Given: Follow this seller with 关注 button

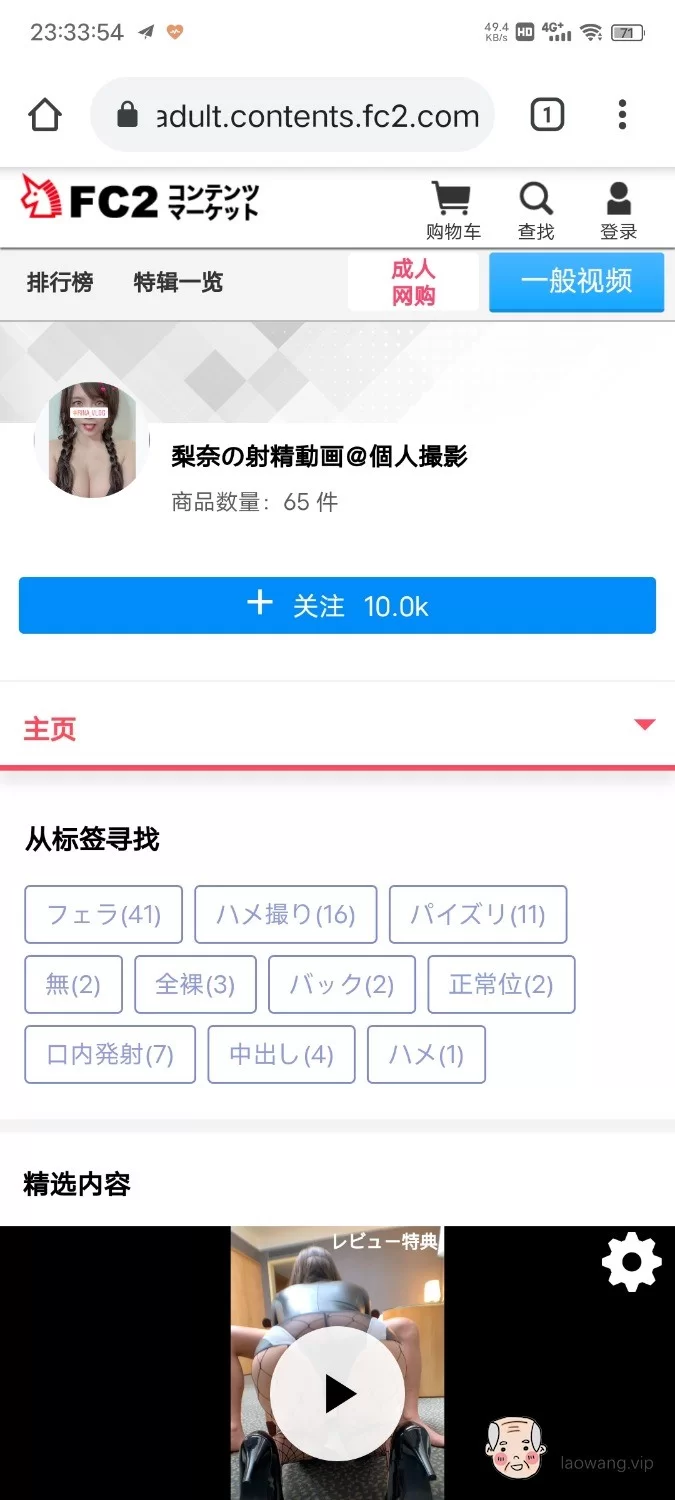Looking at the screenshot, I should [x=337, y=605].
